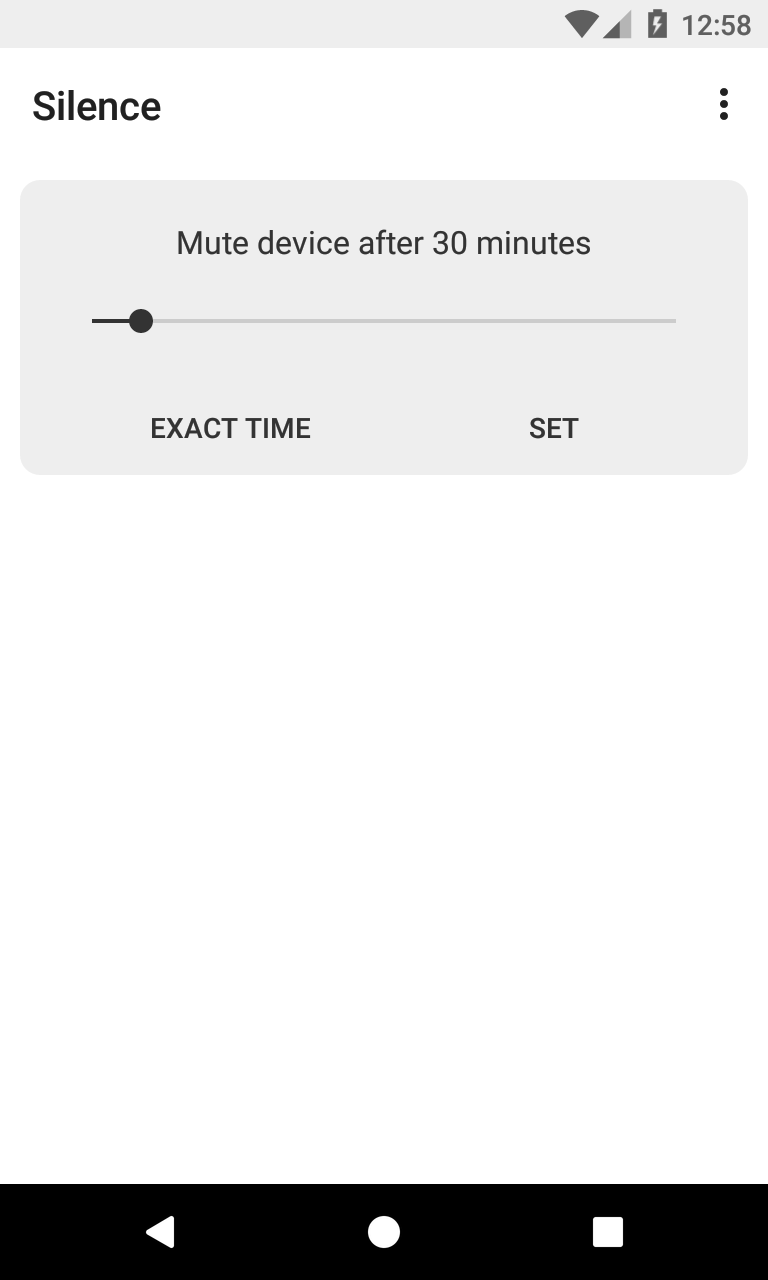
Task: Show recent apps
Action: (607, 1232)
